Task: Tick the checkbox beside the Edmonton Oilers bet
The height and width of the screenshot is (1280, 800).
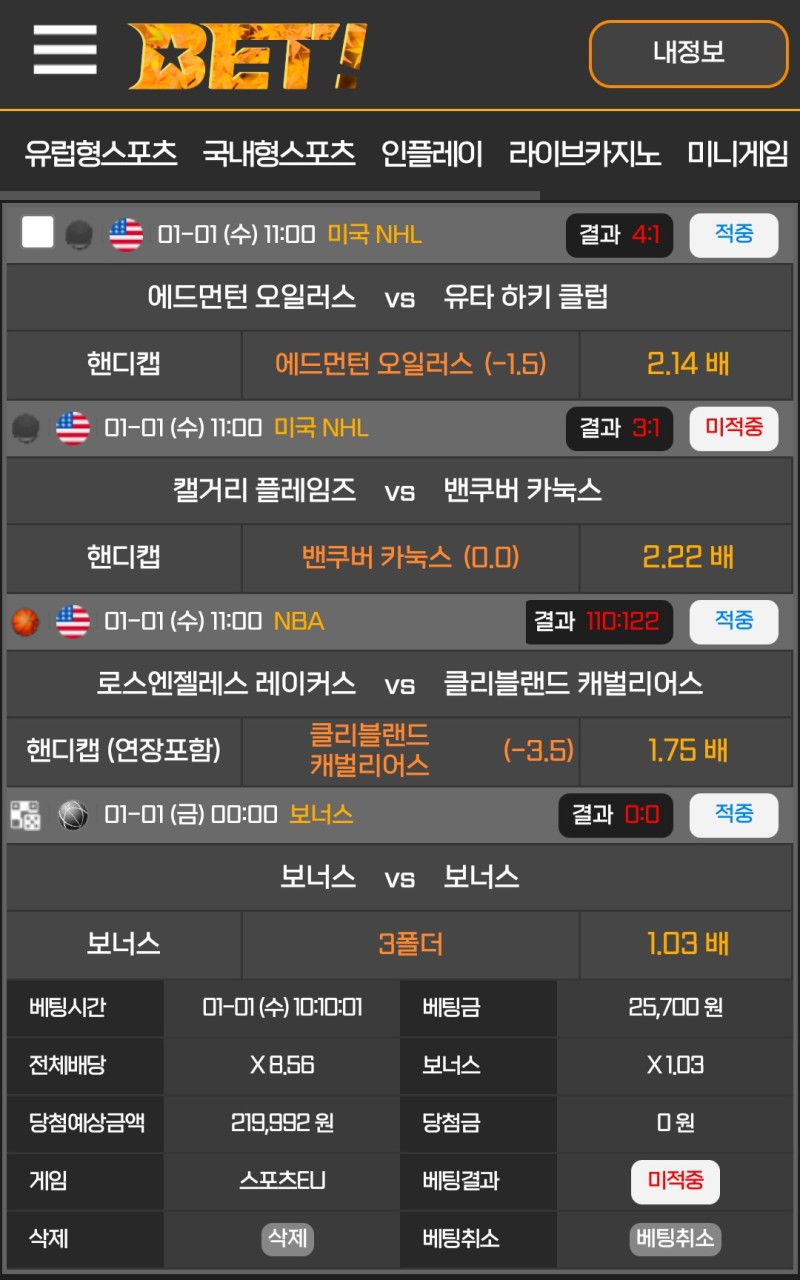Action: (38, 234)
